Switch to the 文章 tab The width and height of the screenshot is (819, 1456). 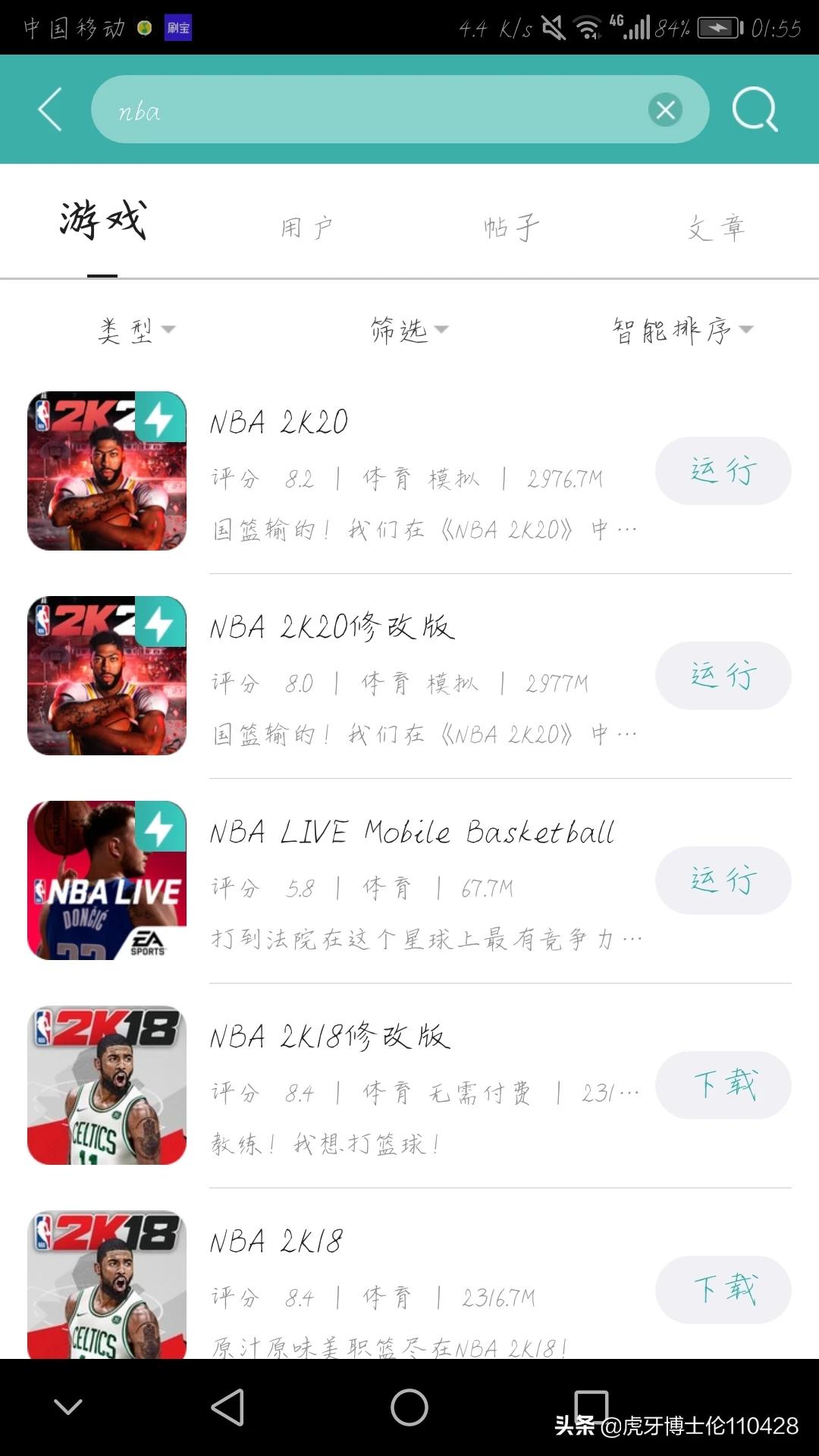tap(717, 227)
